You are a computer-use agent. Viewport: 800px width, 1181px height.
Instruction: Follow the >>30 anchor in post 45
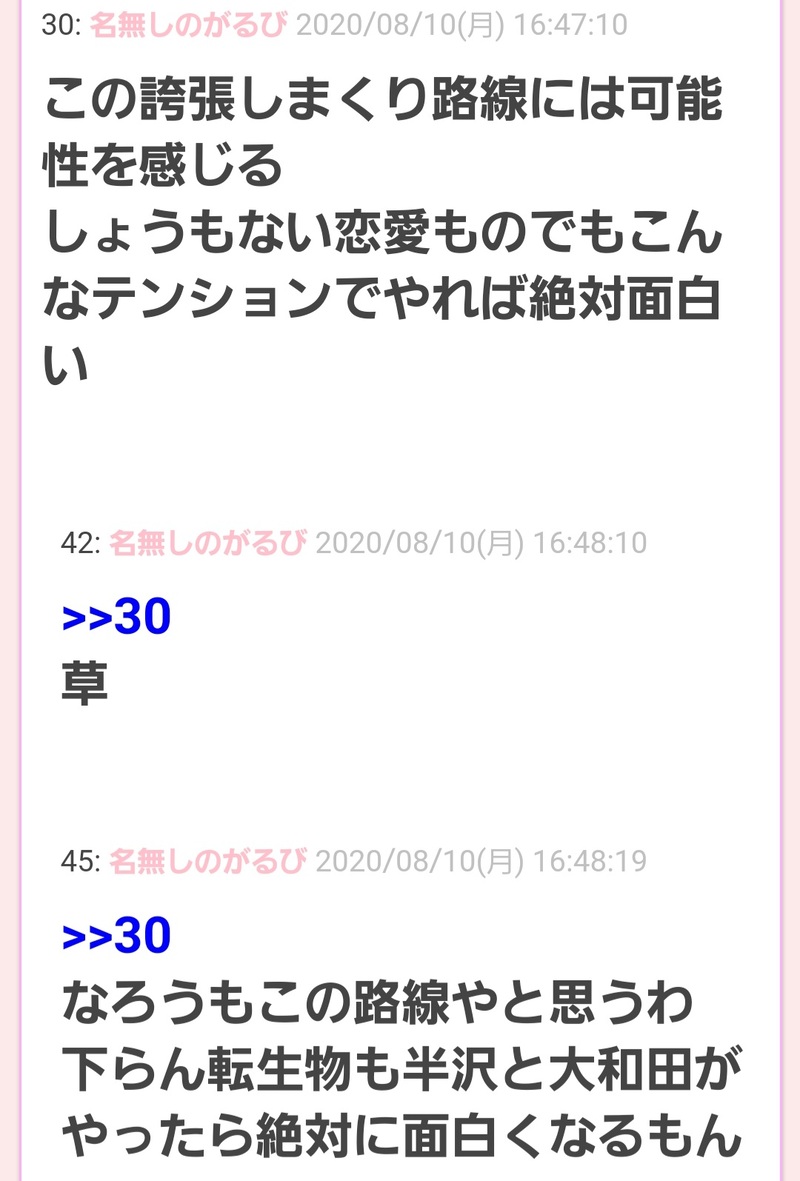click(x=116, y=935)
